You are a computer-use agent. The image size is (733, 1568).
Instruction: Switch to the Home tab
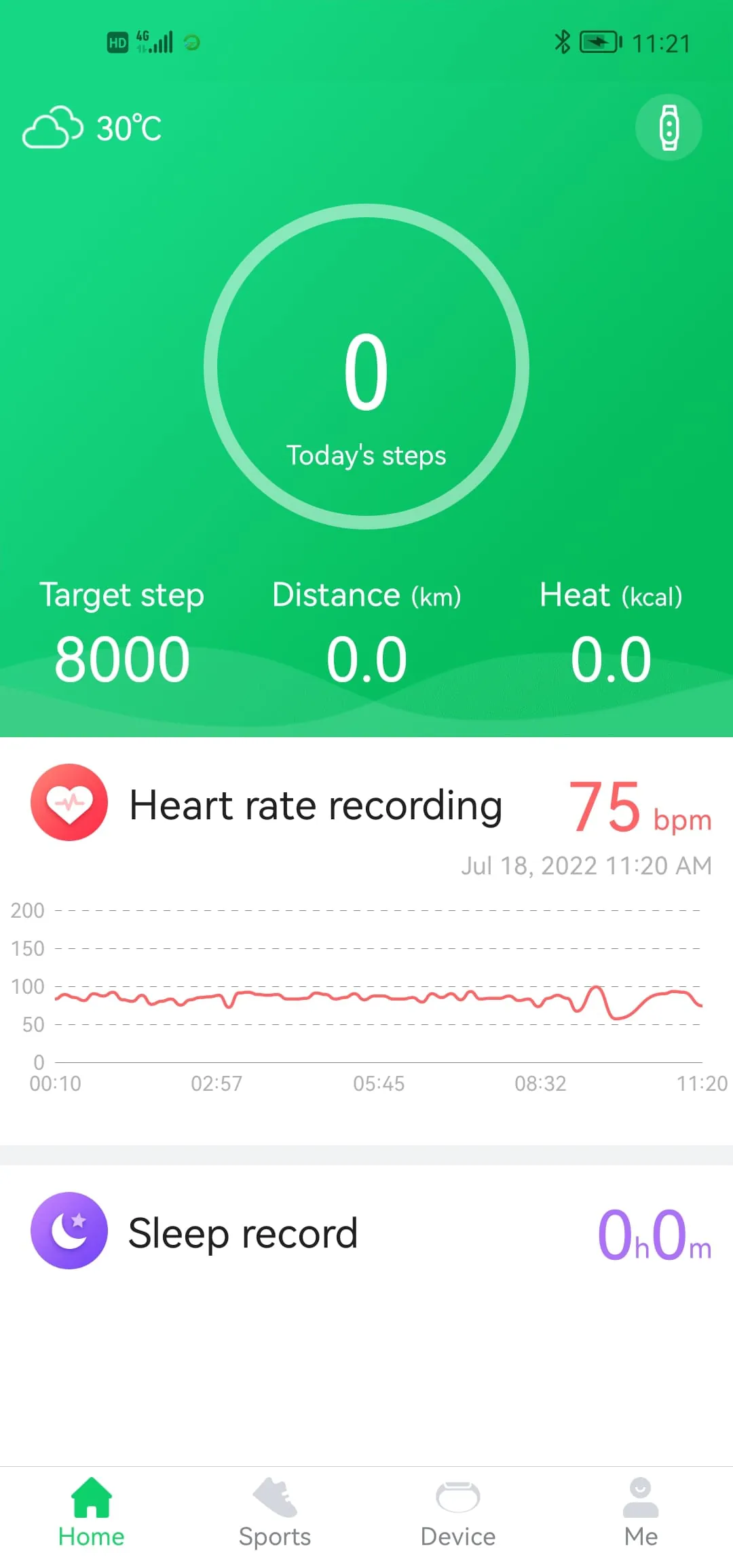click(92, 1514)
